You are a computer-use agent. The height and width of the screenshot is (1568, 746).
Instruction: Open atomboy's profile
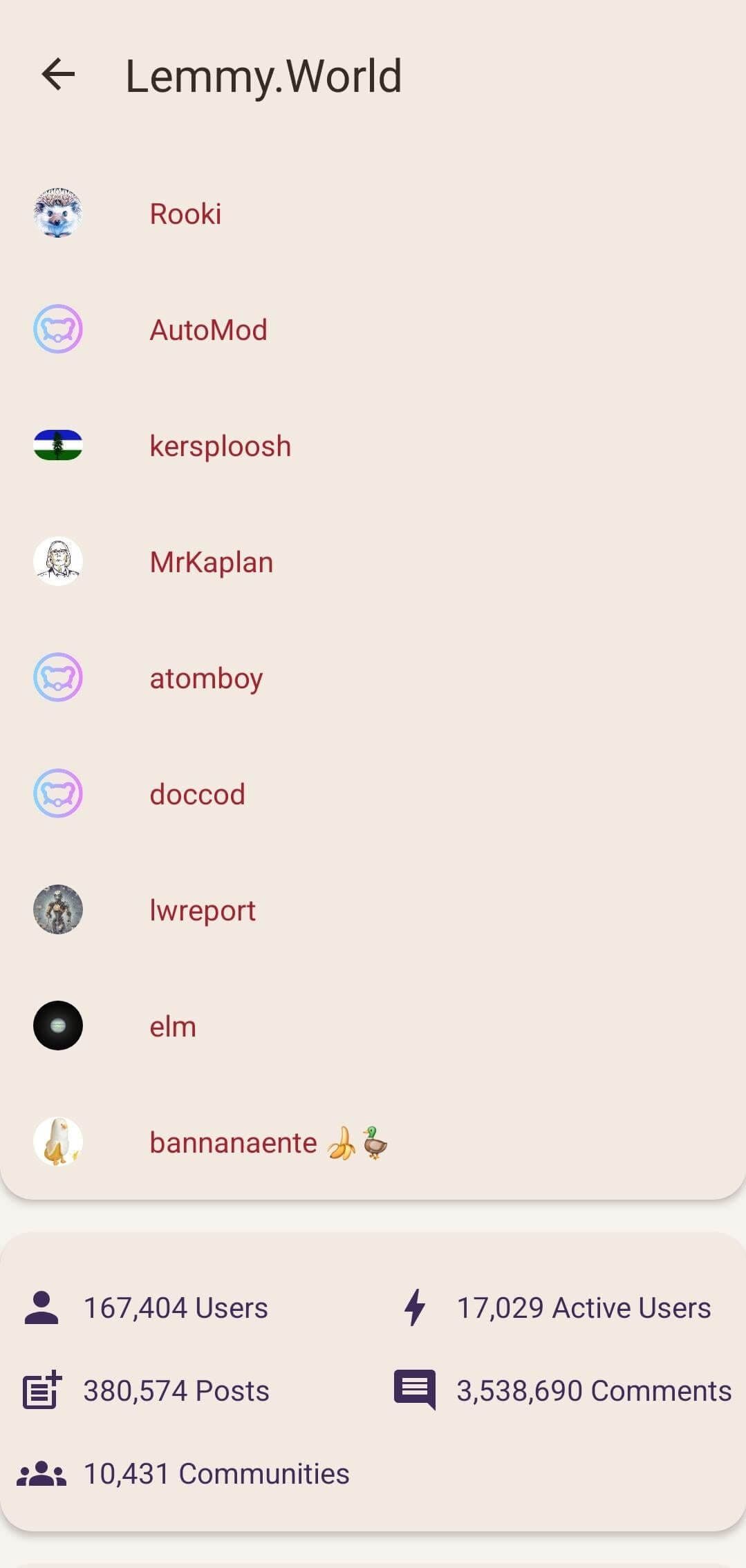click(206, 678)
